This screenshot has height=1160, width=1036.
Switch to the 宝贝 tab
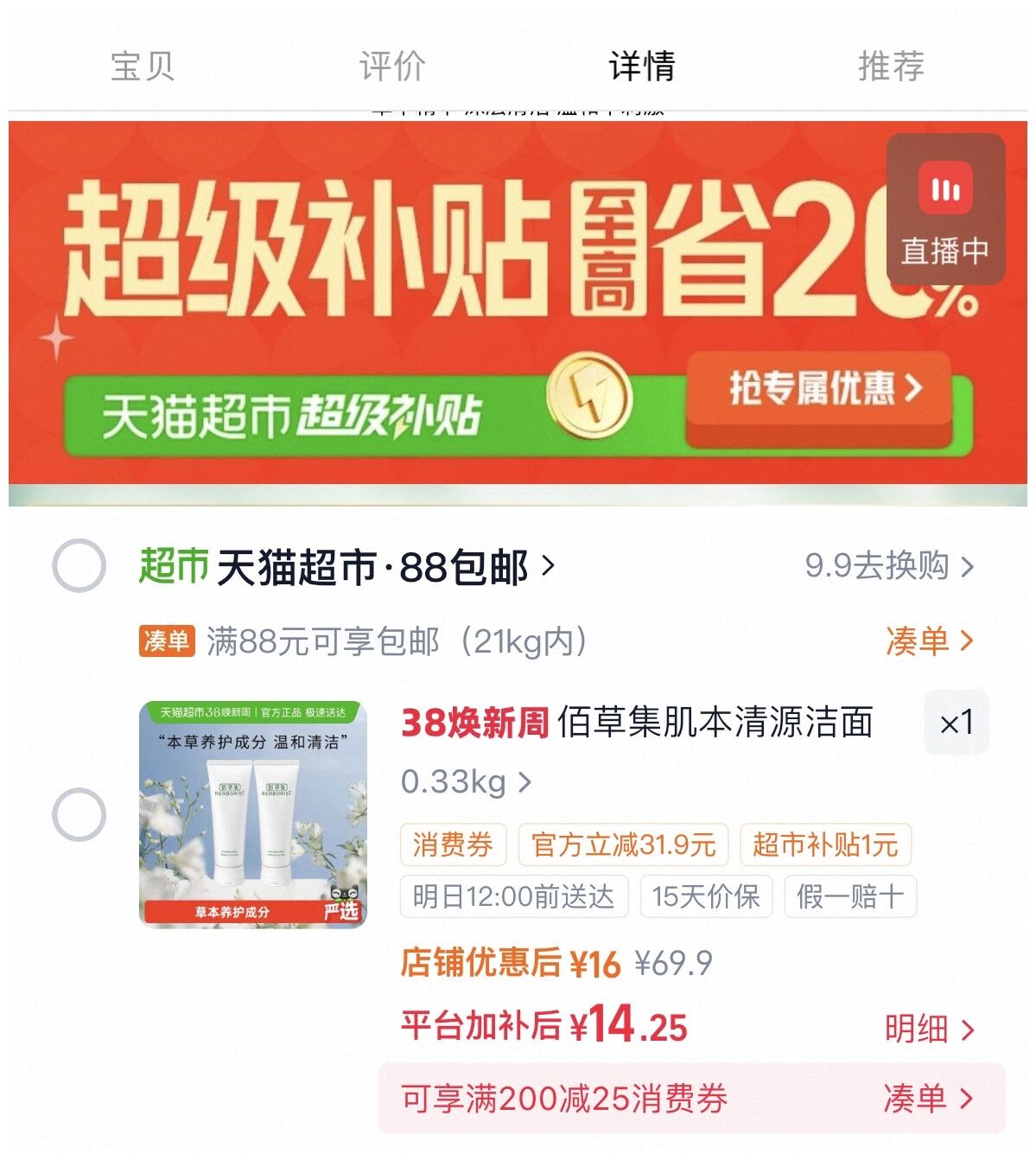pyautogui.click(x=143, y=66)
